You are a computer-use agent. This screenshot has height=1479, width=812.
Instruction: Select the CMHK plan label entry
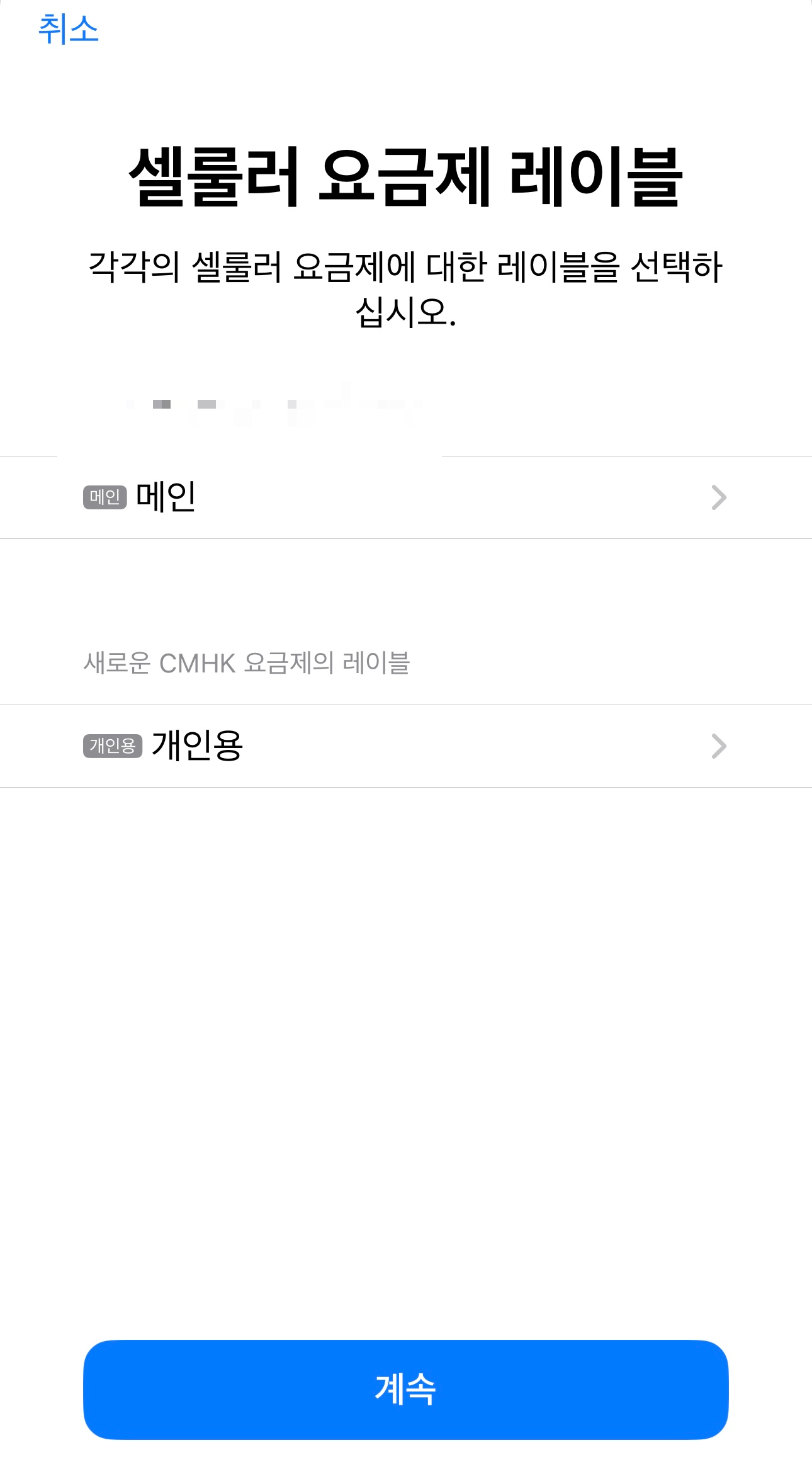pos(406,746)
